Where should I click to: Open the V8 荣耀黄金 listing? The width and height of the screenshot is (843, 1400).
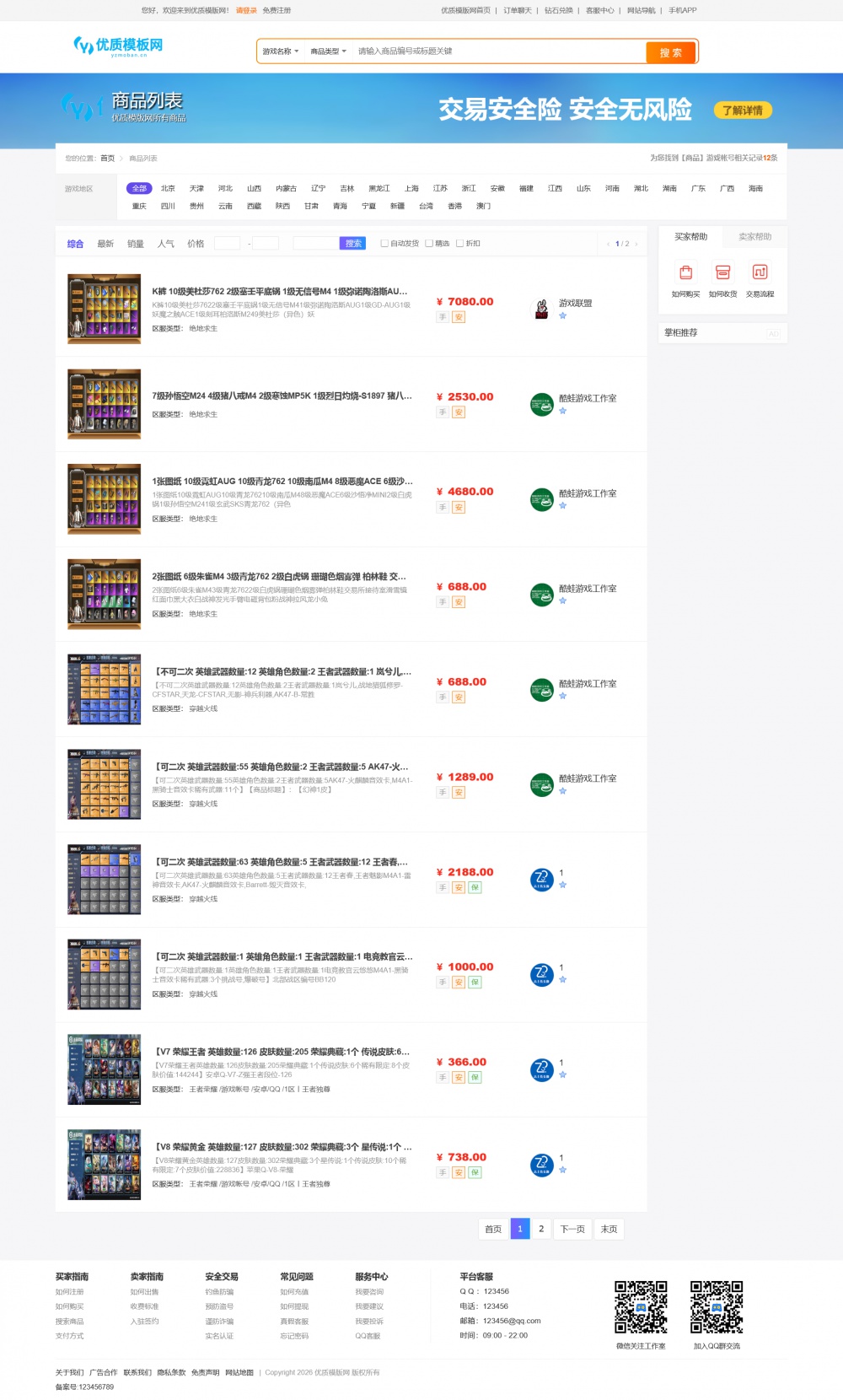point(283,1147)
